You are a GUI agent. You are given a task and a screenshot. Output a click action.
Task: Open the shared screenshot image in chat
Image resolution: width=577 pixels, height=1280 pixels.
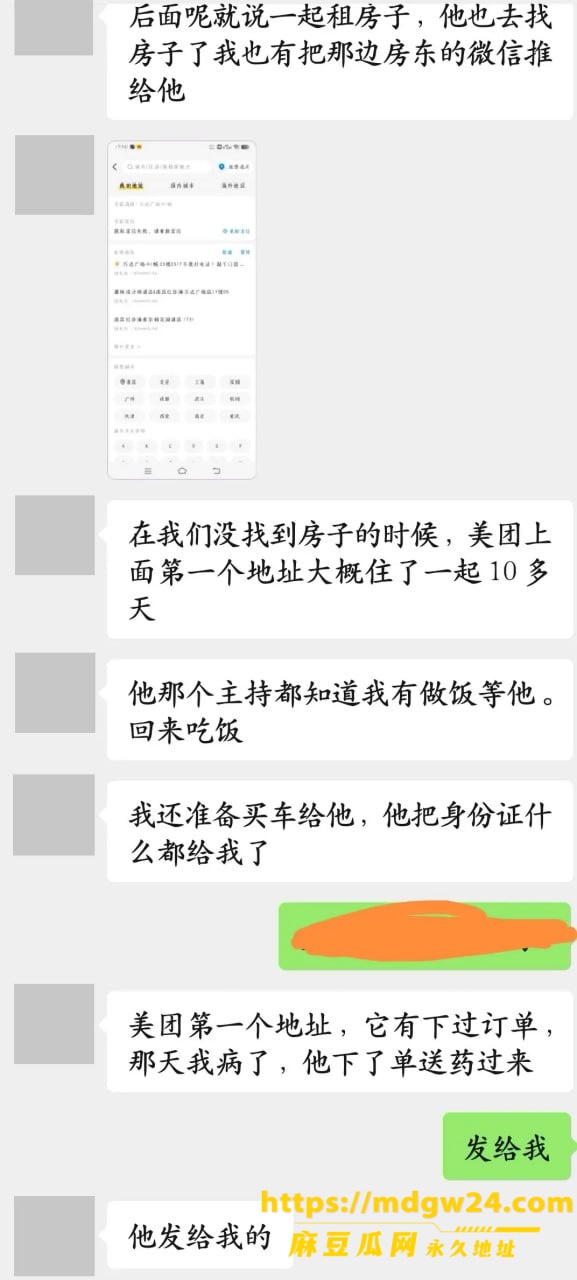(181, 310)
